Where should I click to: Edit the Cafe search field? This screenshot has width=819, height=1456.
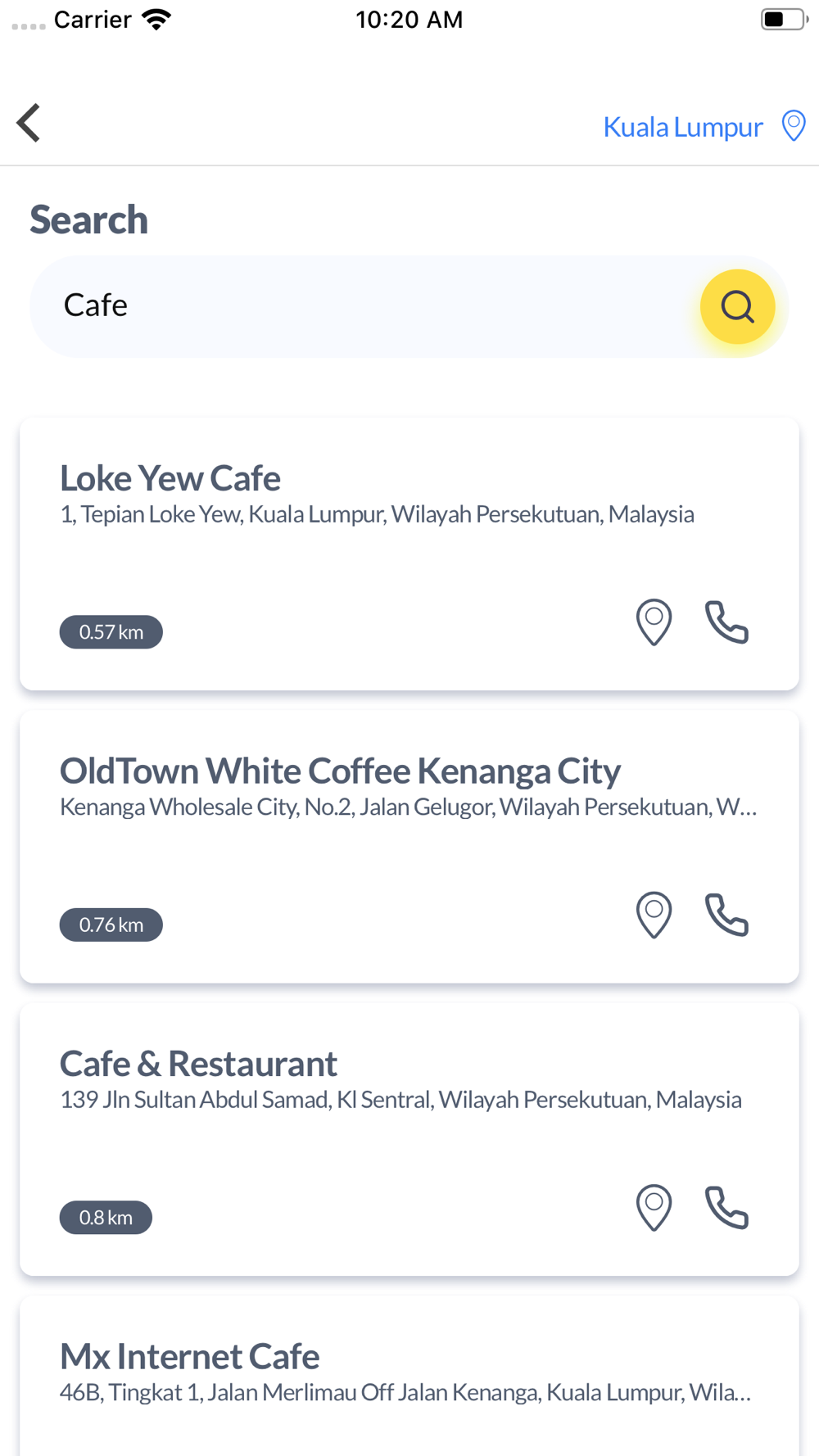(x=364, y=306)
